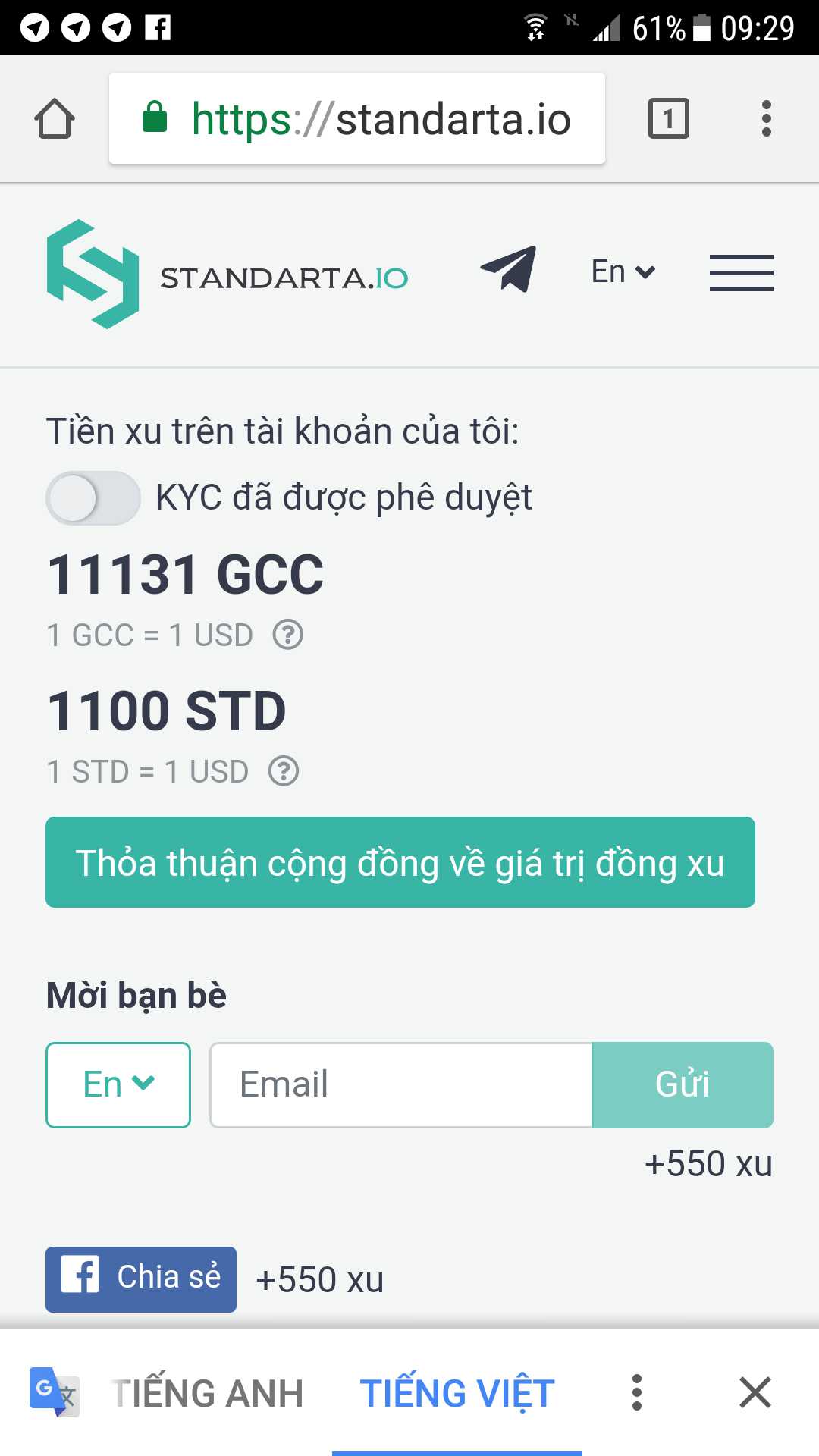Close the Google Translate bar
This screenshot has width=819, height=1456.
pyautogui.click(x=755, y=1393)
